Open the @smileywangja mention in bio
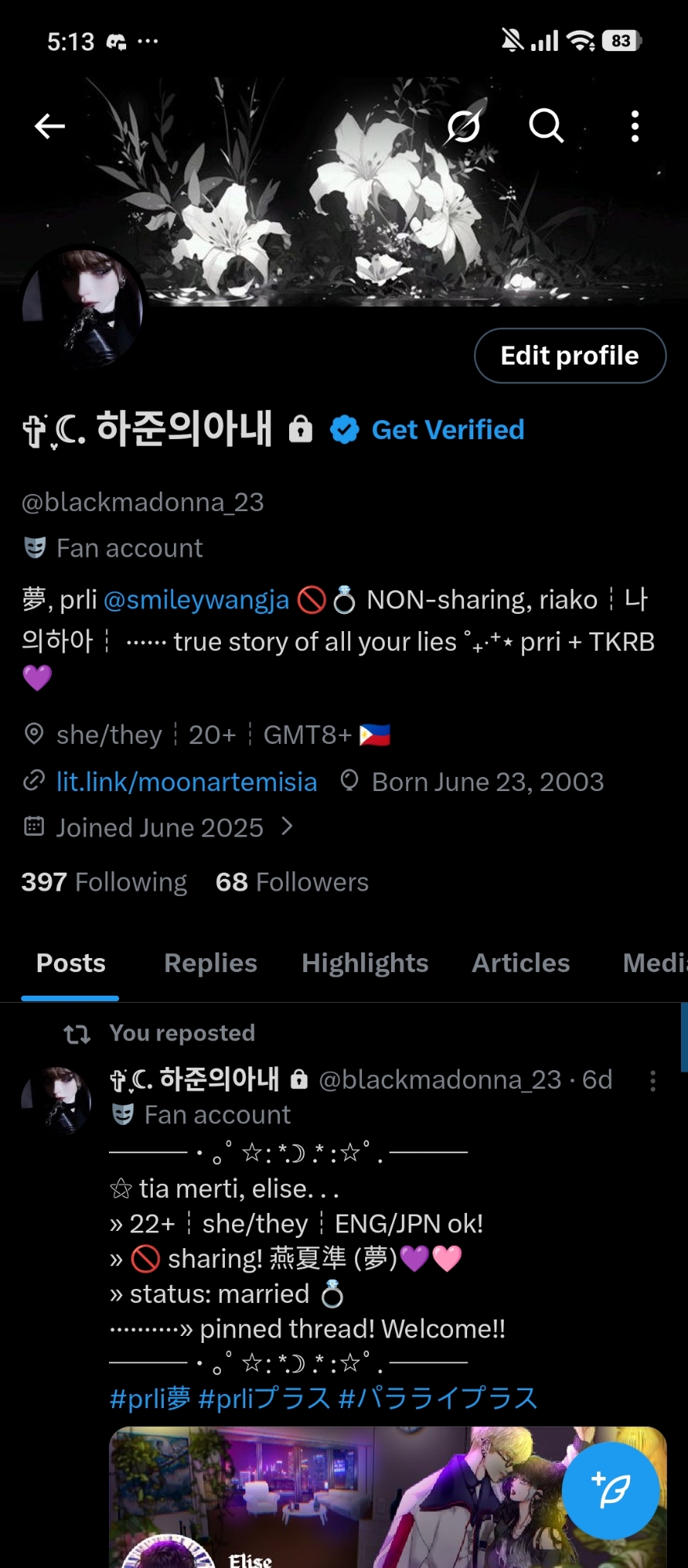The height and width of the screenshot is (1568, 688). [197, 600]
